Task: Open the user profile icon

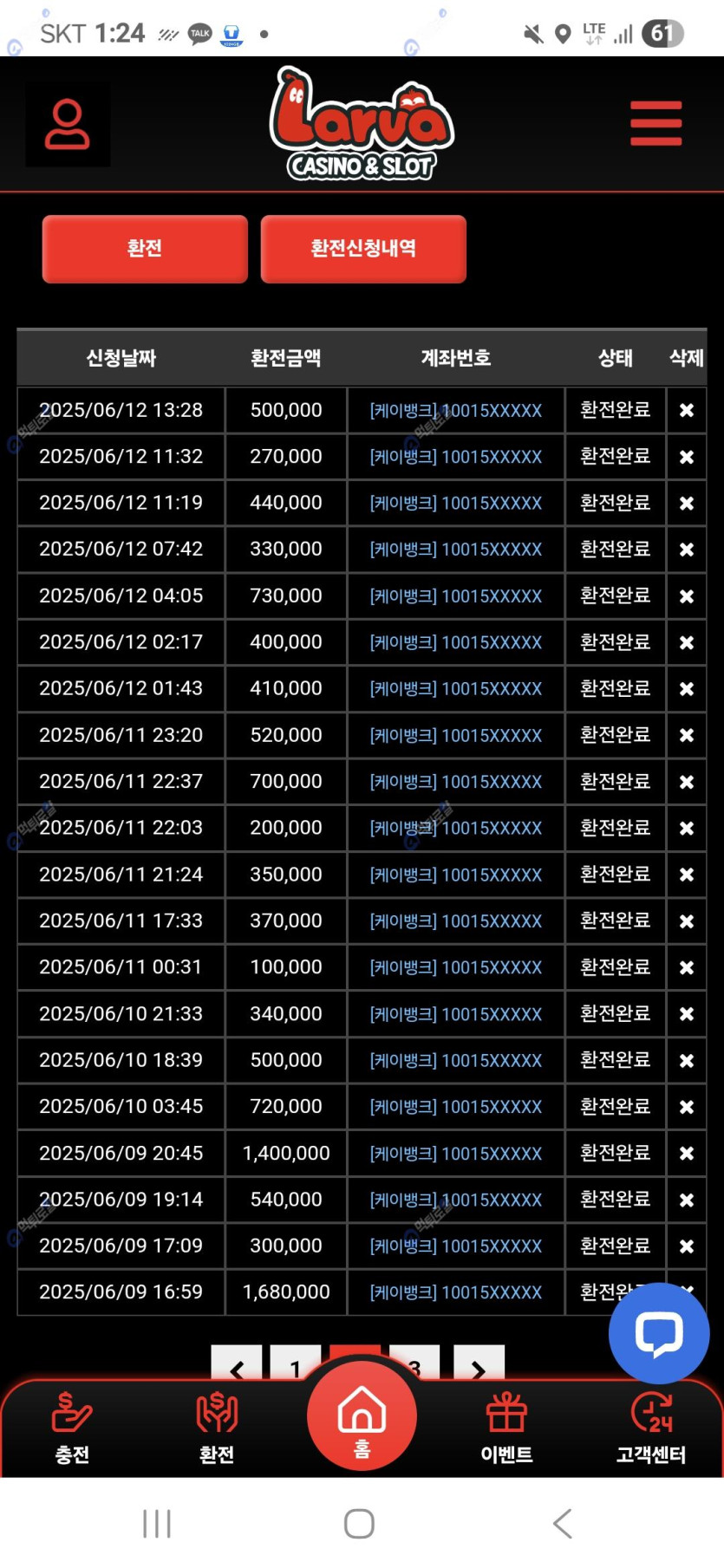Action: pyautogui.click(x=68, y=124)
